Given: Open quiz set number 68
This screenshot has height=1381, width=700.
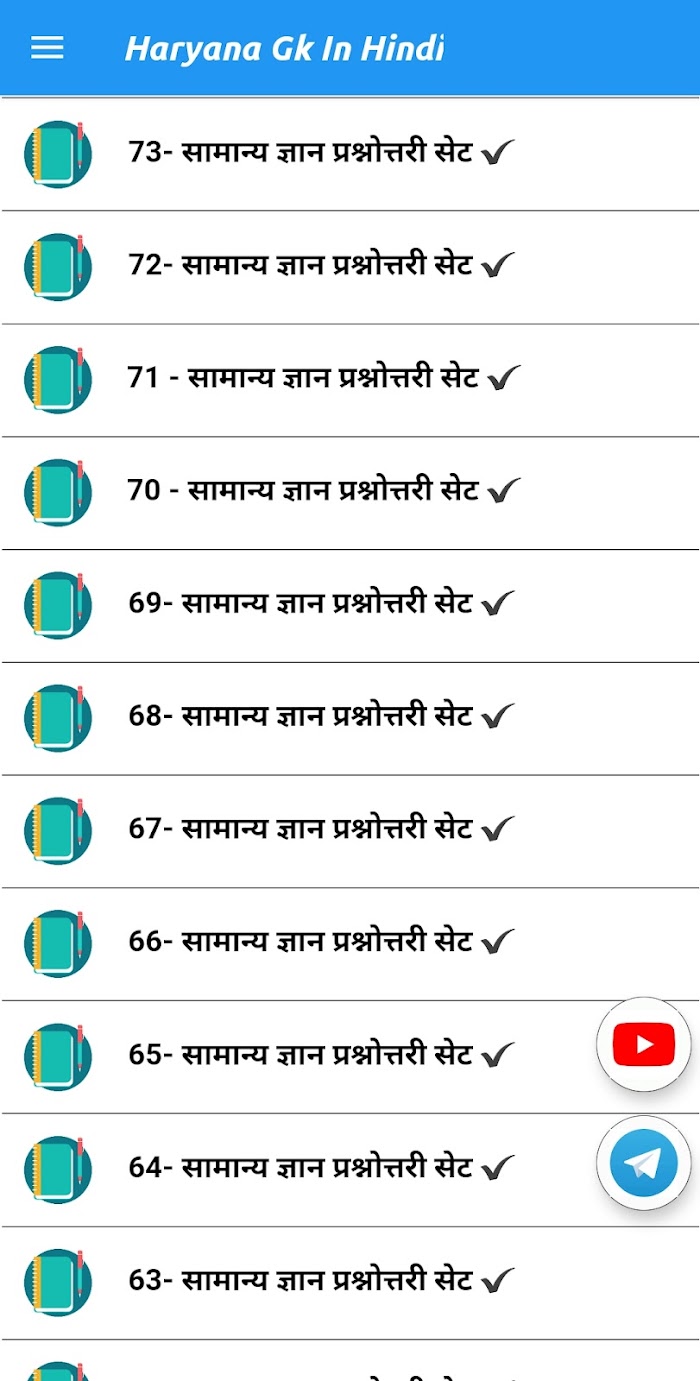Looking at the screenshot, I should (x=350, y=719).
